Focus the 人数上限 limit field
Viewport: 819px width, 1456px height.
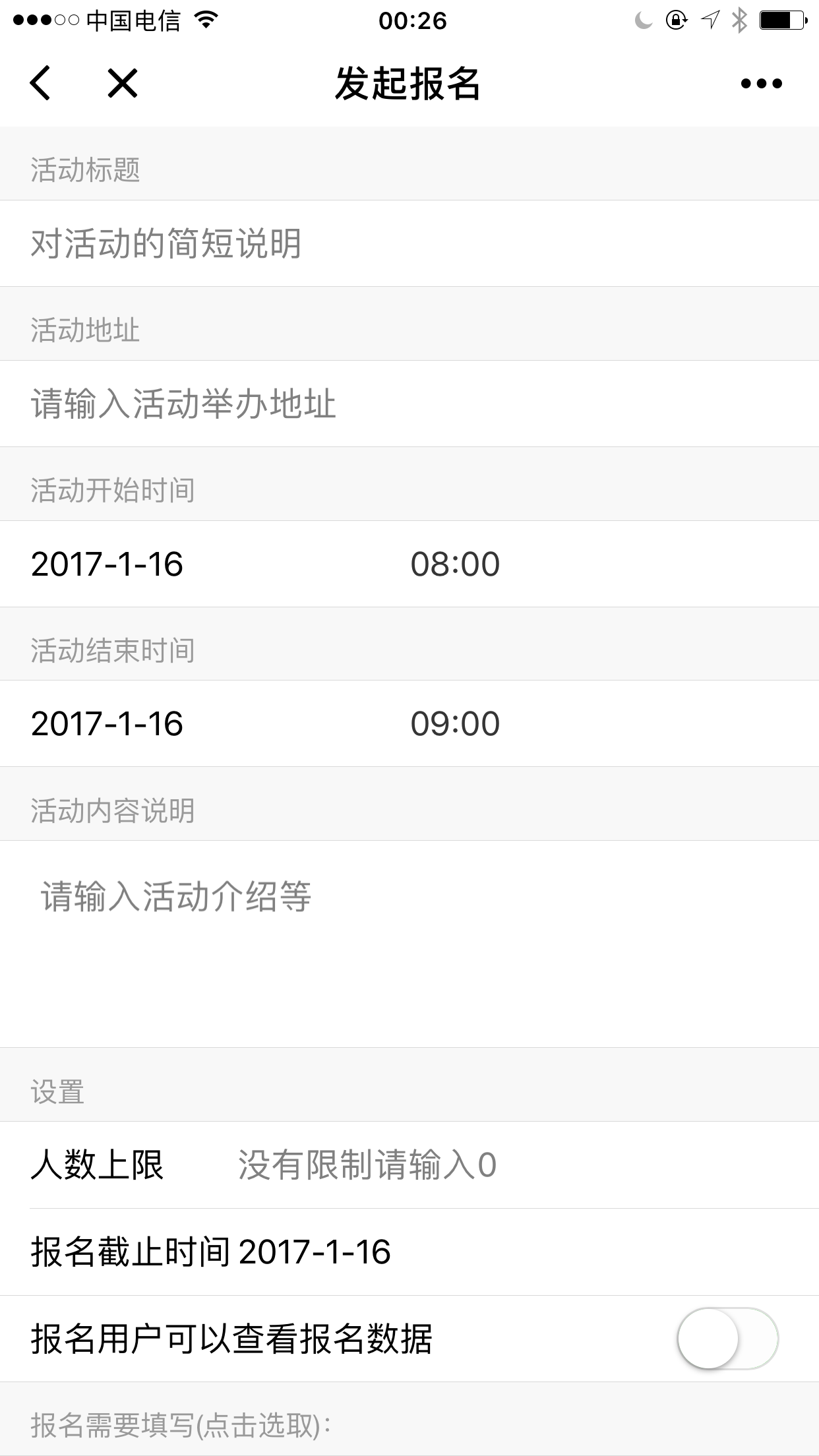pyautogui.click(x=462, y=1165)
